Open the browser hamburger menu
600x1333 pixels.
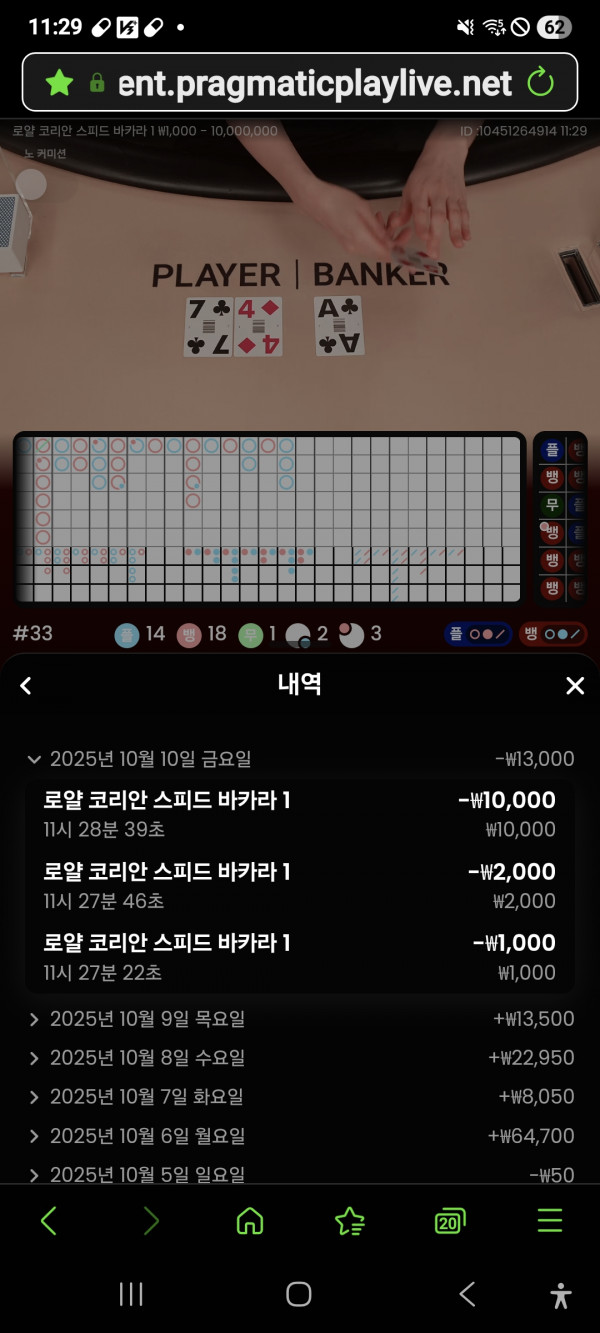(549, 1221)
